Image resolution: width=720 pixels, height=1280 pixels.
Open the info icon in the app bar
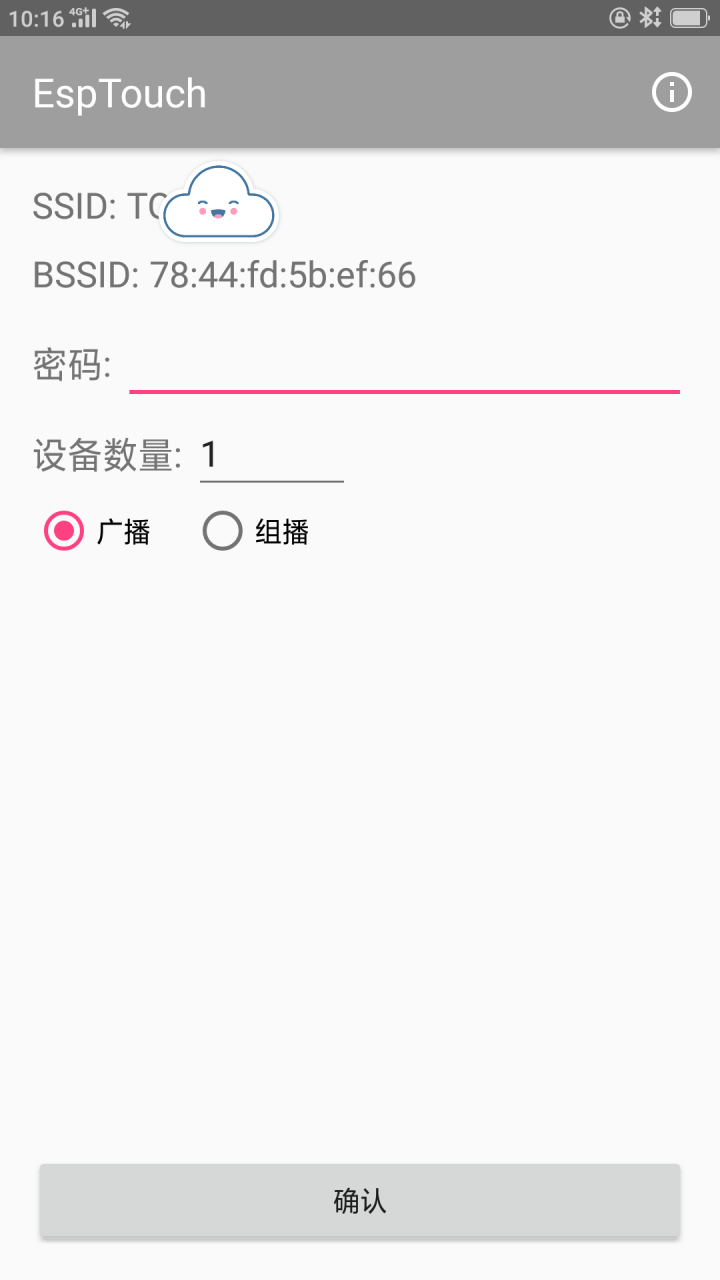click(x=672, y=93)
